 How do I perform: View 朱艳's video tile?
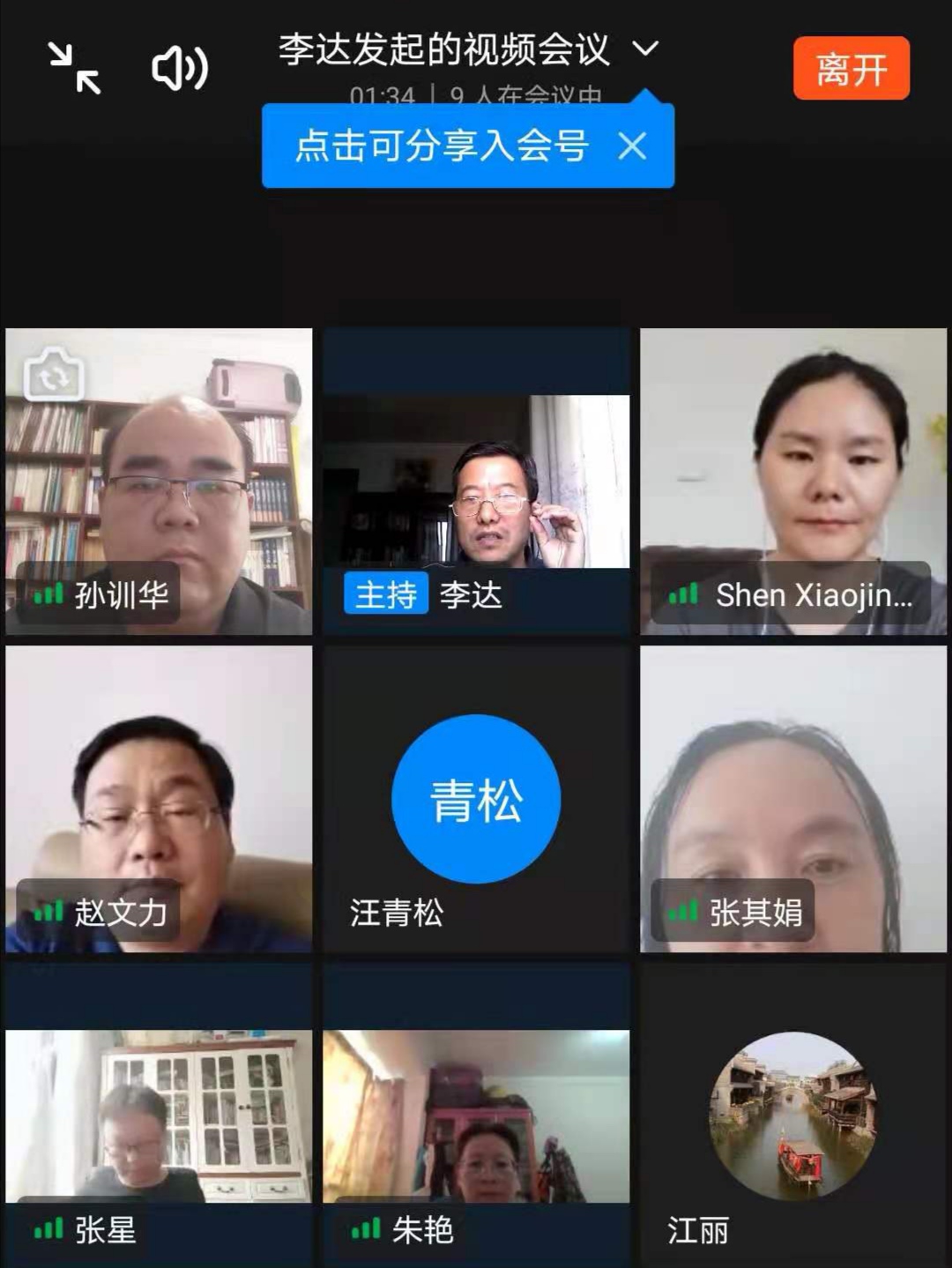pyautogui.click(x=476, y=1116)
